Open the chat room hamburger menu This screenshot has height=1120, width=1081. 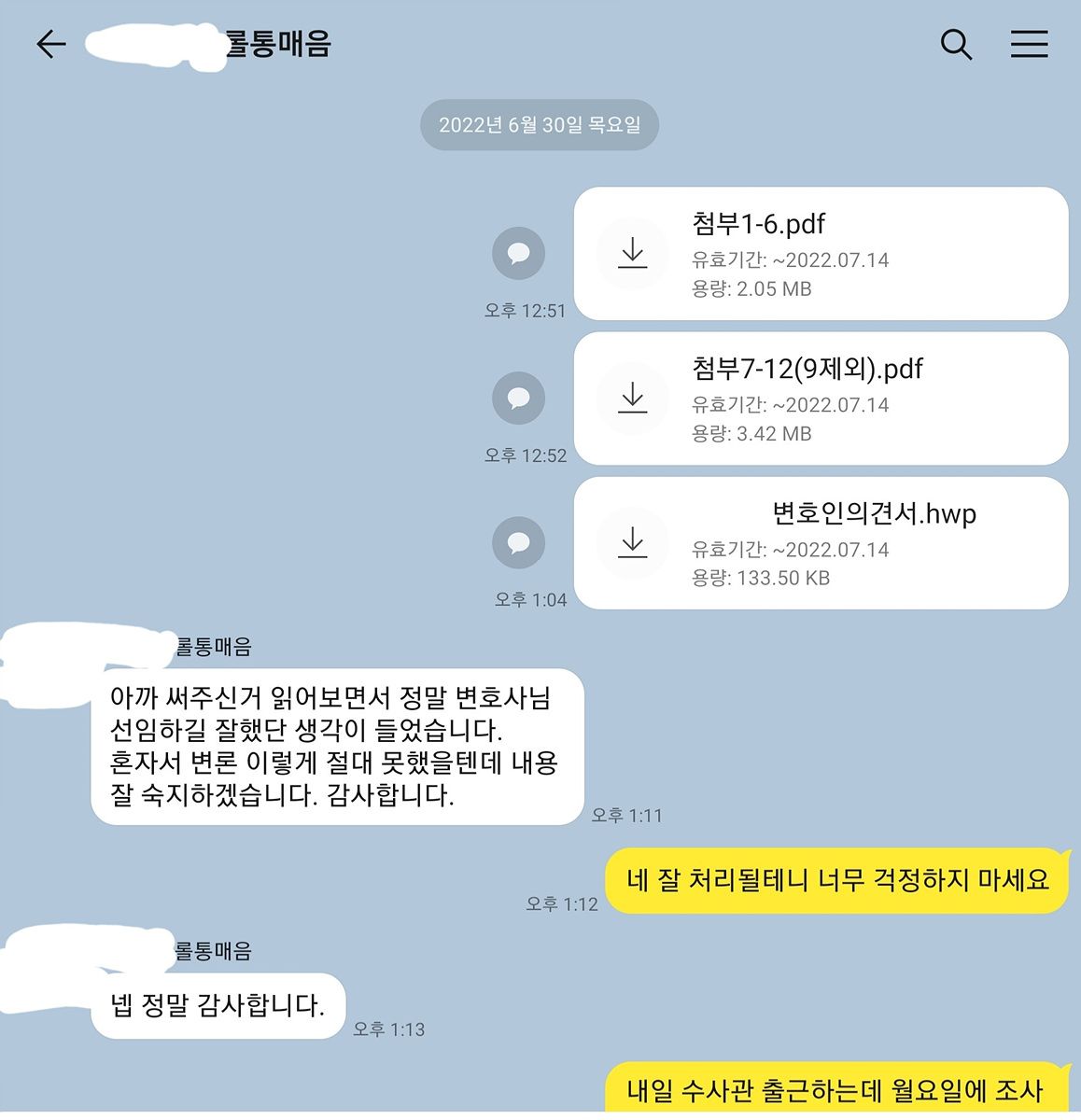(1029, 45)
